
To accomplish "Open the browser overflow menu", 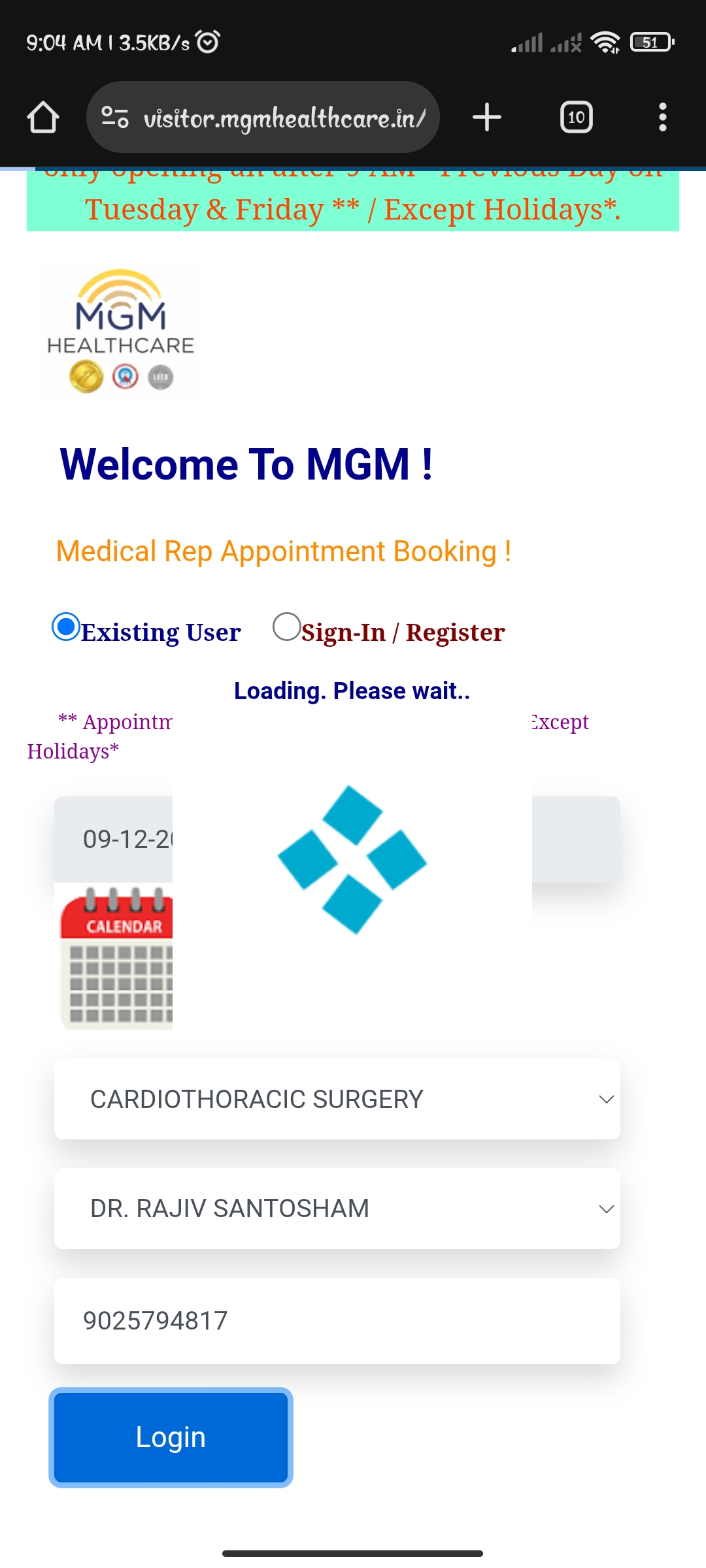I will [662, 118].
